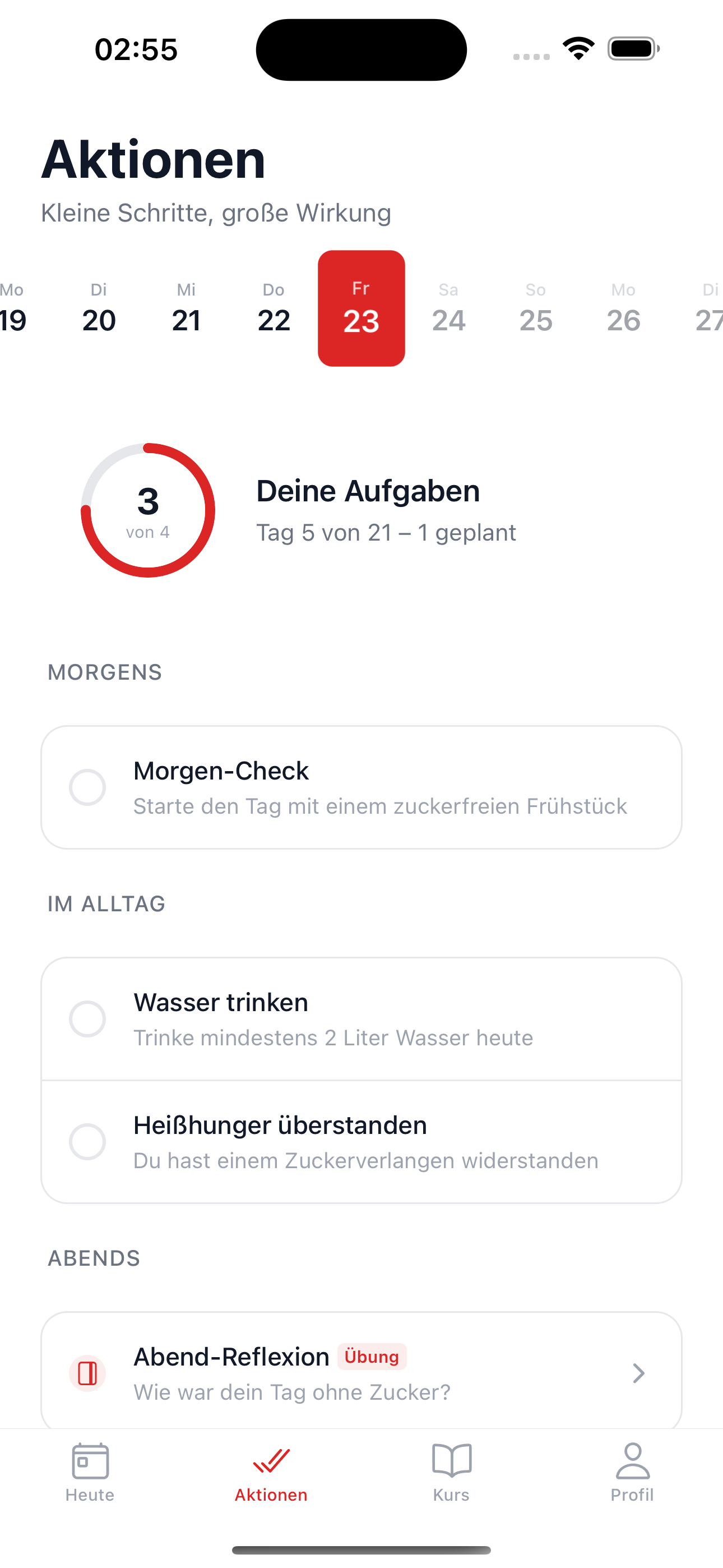Click the red journal icon beside Abend-Reflexion
This screenshot has height=1568, width=723.
88,1373
